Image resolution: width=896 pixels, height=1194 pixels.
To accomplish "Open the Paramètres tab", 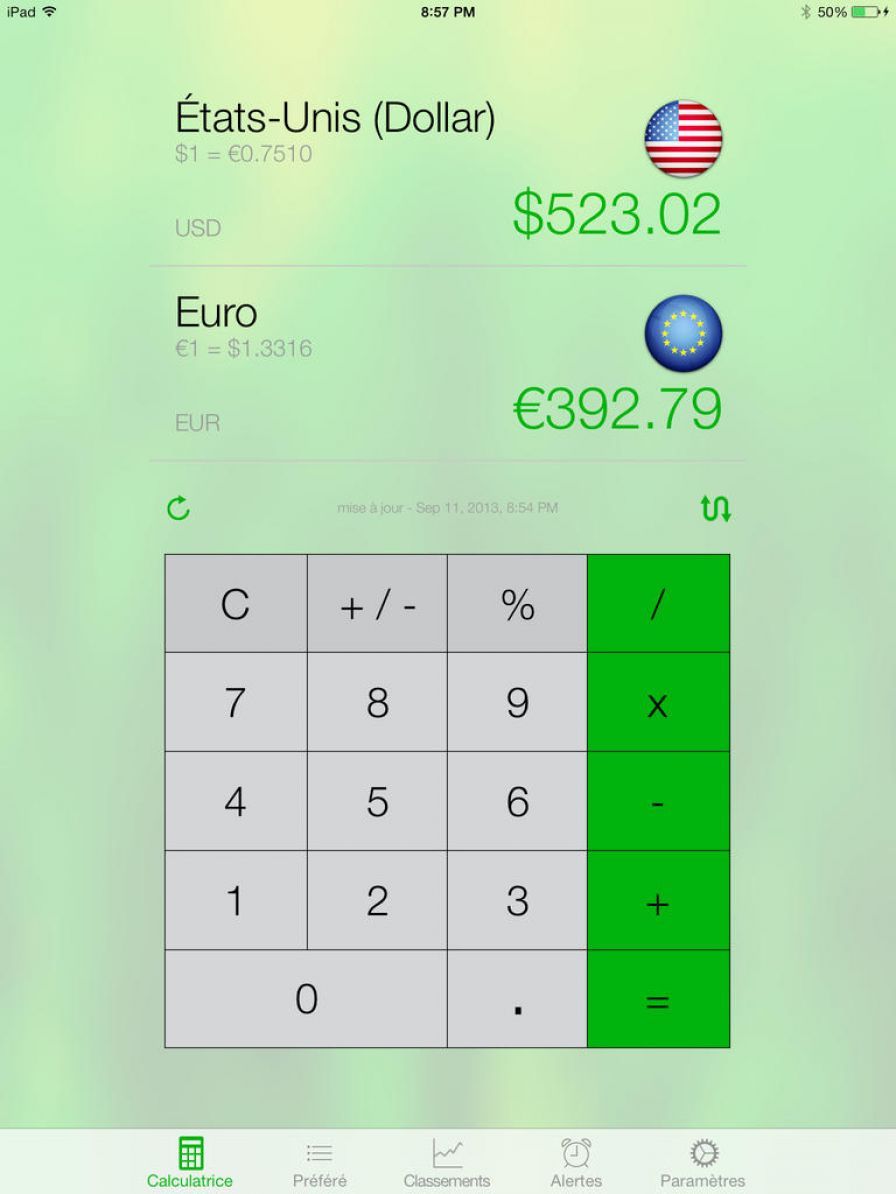I will pos(703,1165).
